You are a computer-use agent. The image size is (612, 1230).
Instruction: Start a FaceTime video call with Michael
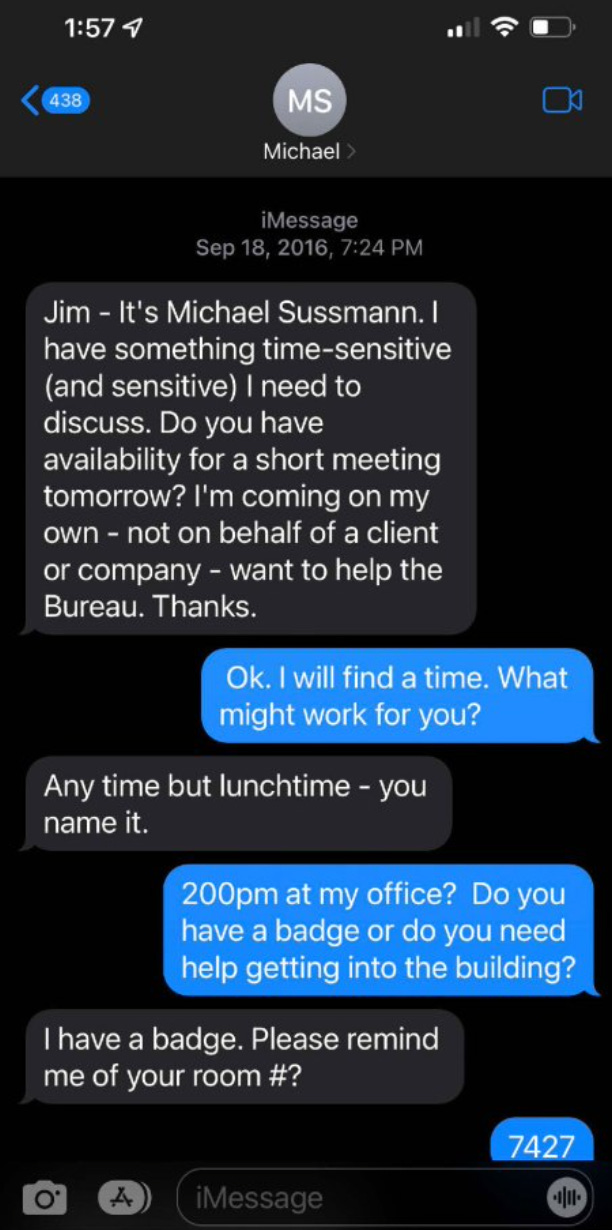tap(561, 100)
